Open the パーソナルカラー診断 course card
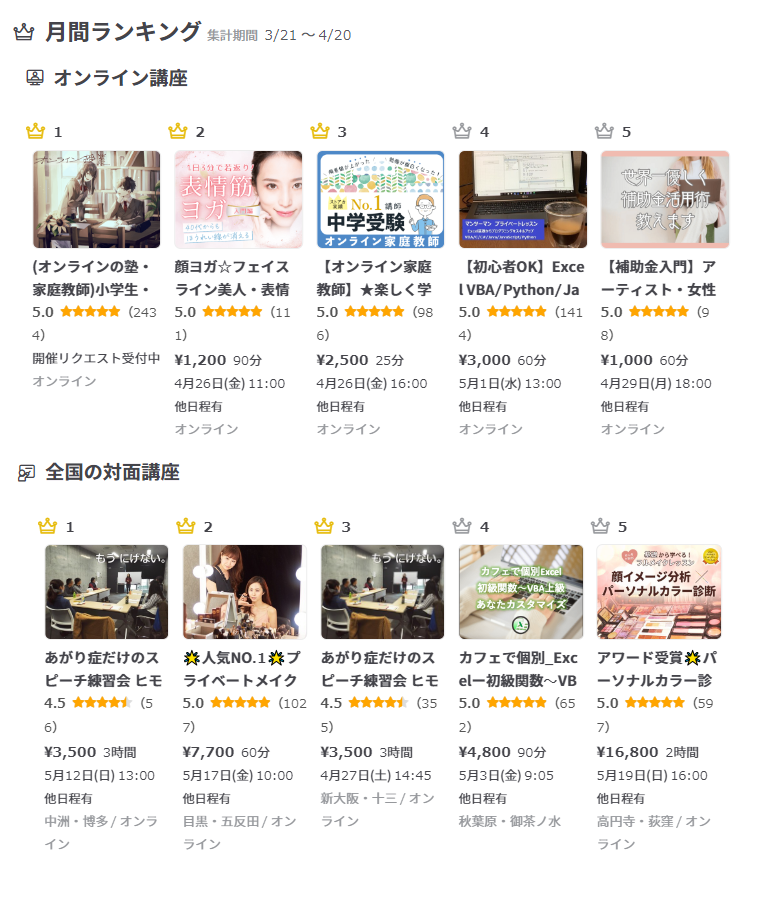 (658, 592)
